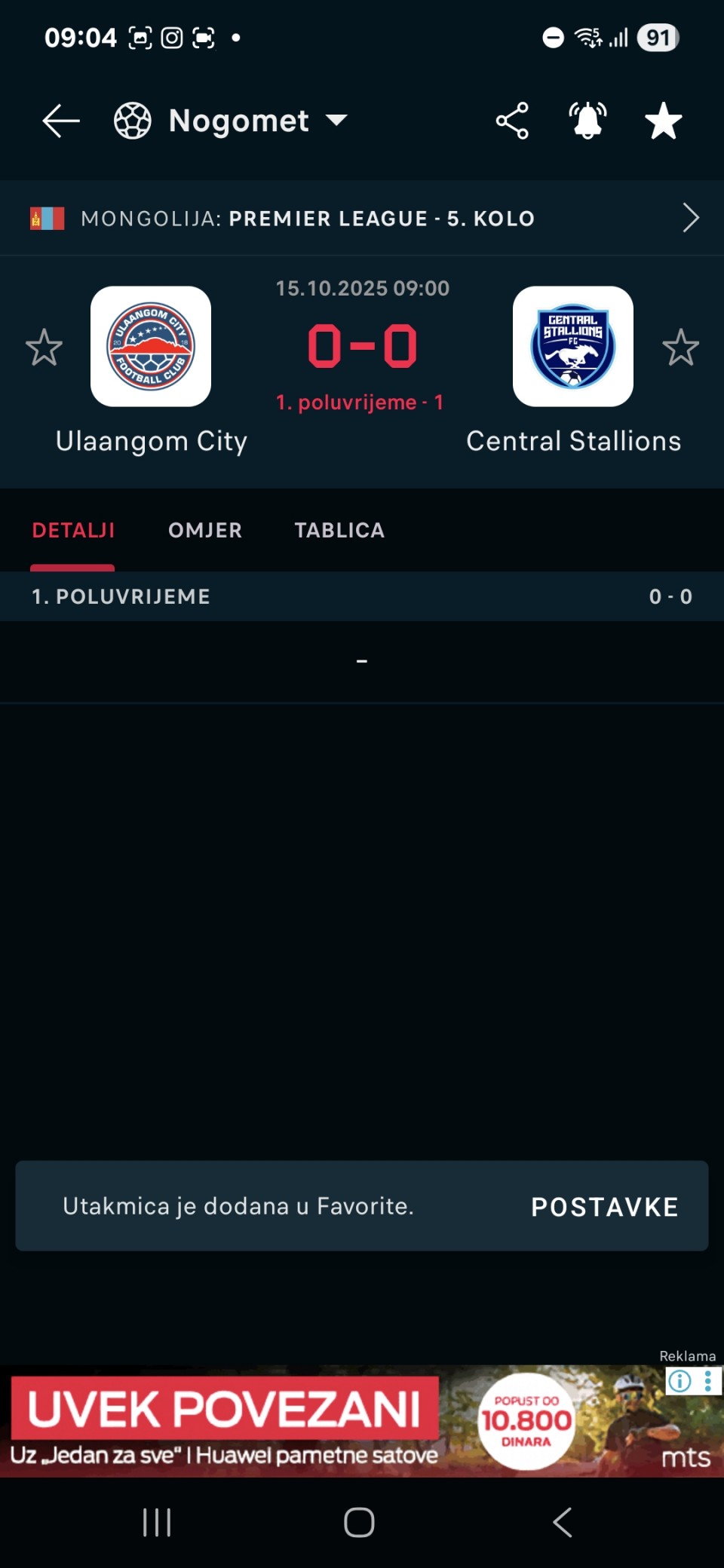Switch to the Tablica tab
Viewport: 724px width, 1568px height.
339,531
